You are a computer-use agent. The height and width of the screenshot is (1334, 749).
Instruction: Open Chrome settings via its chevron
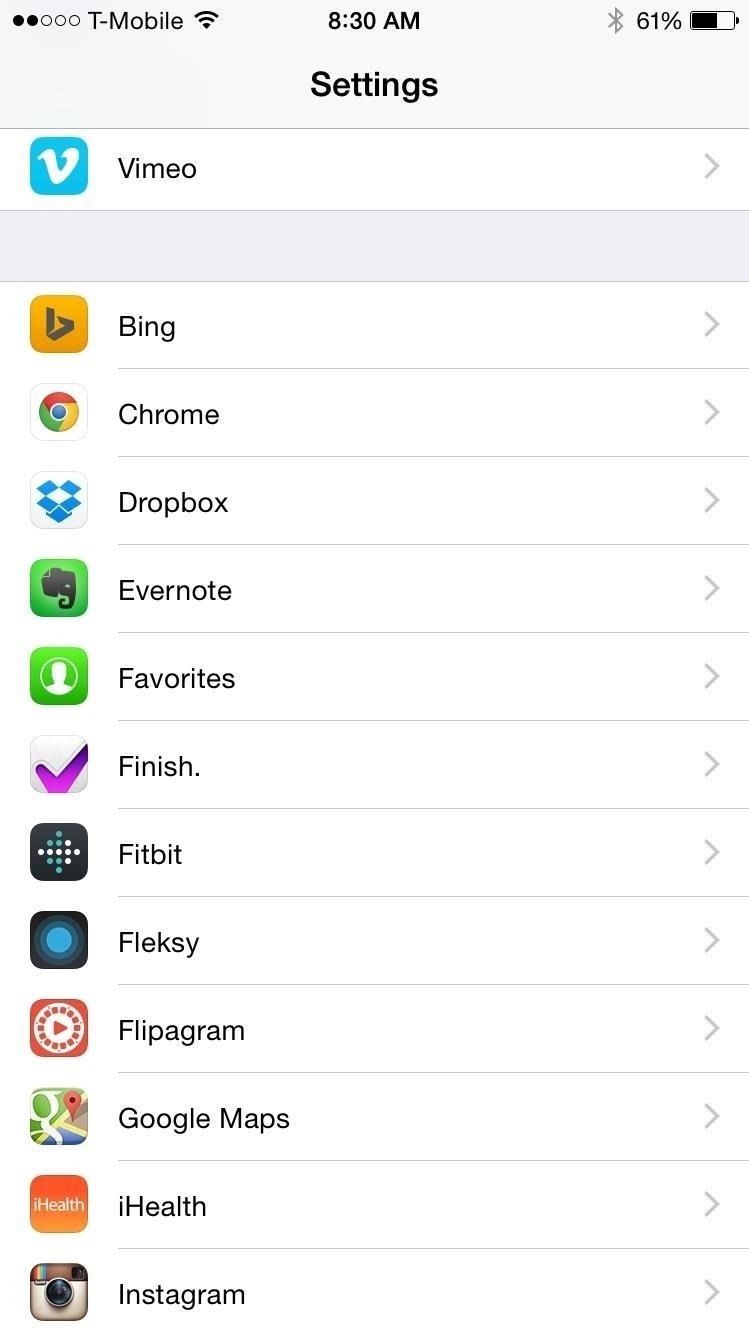point(711,413)
